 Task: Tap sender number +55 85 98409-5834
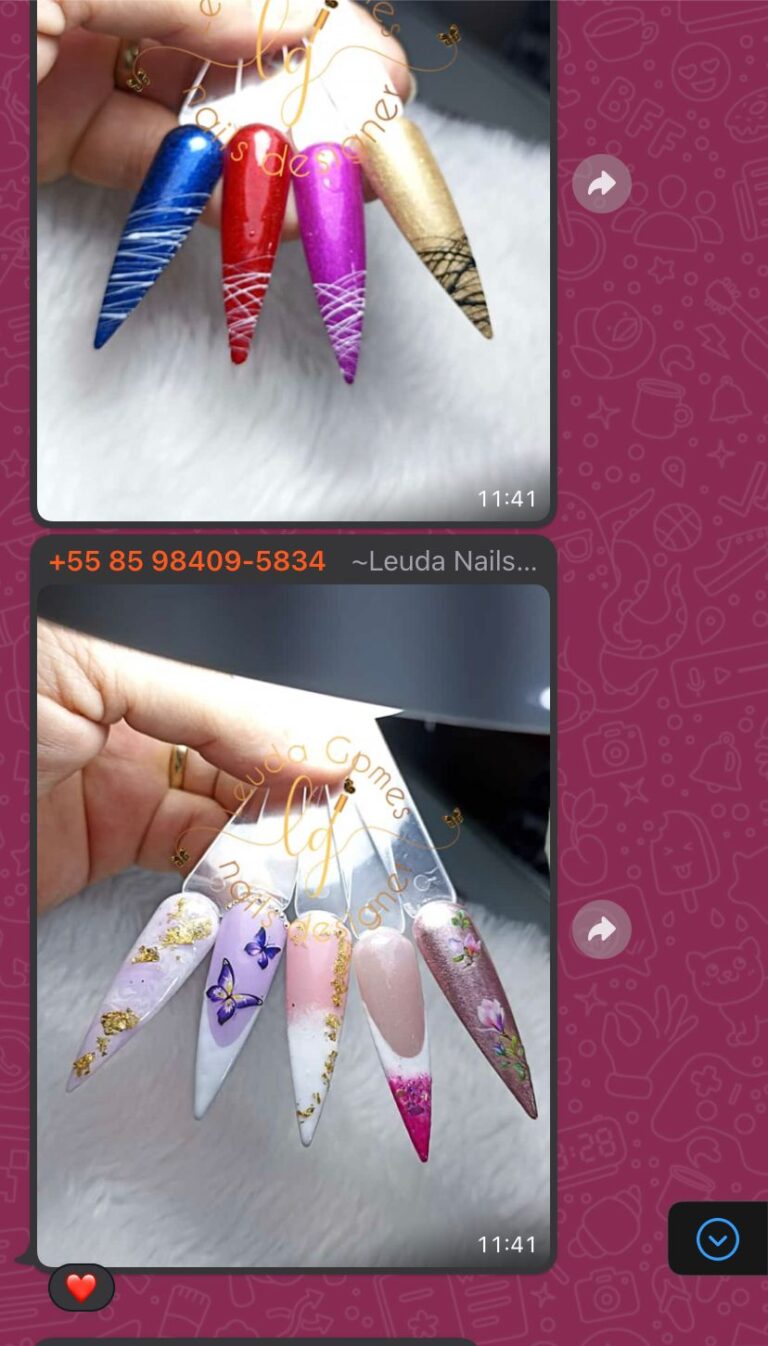tap(187, 562)
